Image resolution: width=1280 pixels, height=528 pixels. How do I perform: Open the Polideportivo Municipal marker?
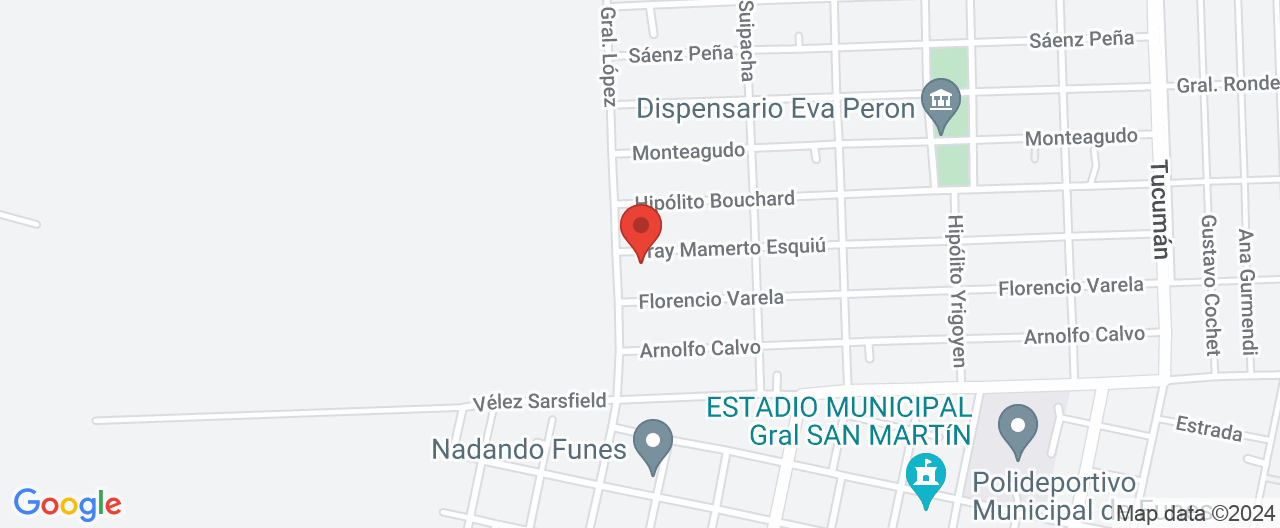[x=1018, y=425]
